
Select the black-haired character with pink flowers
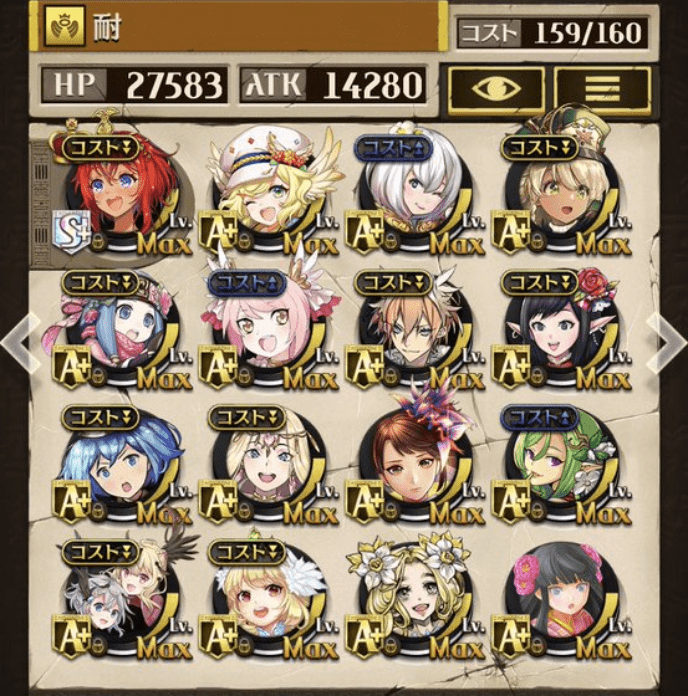[x=556, y=598]
